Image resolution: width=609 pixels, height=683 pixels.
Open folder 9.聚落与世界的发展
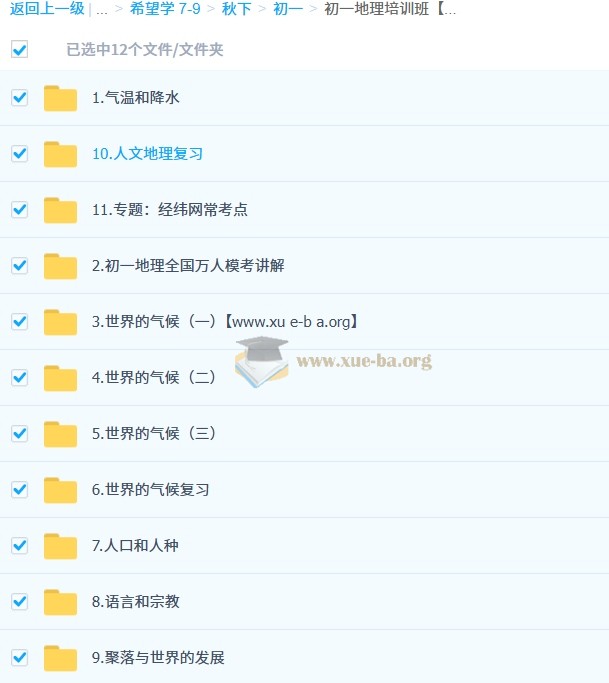click(158, 658)
